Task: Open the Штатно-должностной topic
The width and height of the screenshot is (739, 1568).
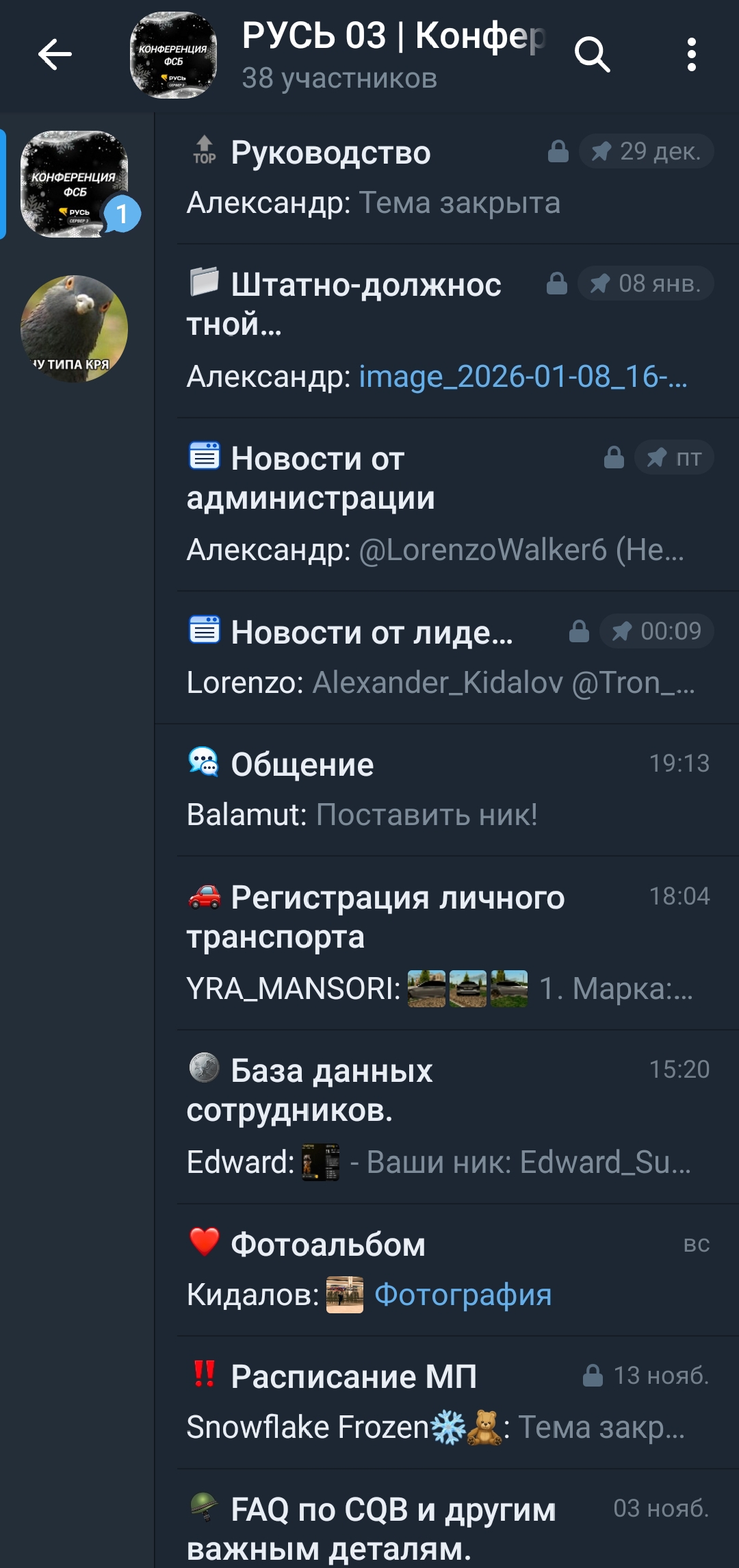Action: point(448,331)
